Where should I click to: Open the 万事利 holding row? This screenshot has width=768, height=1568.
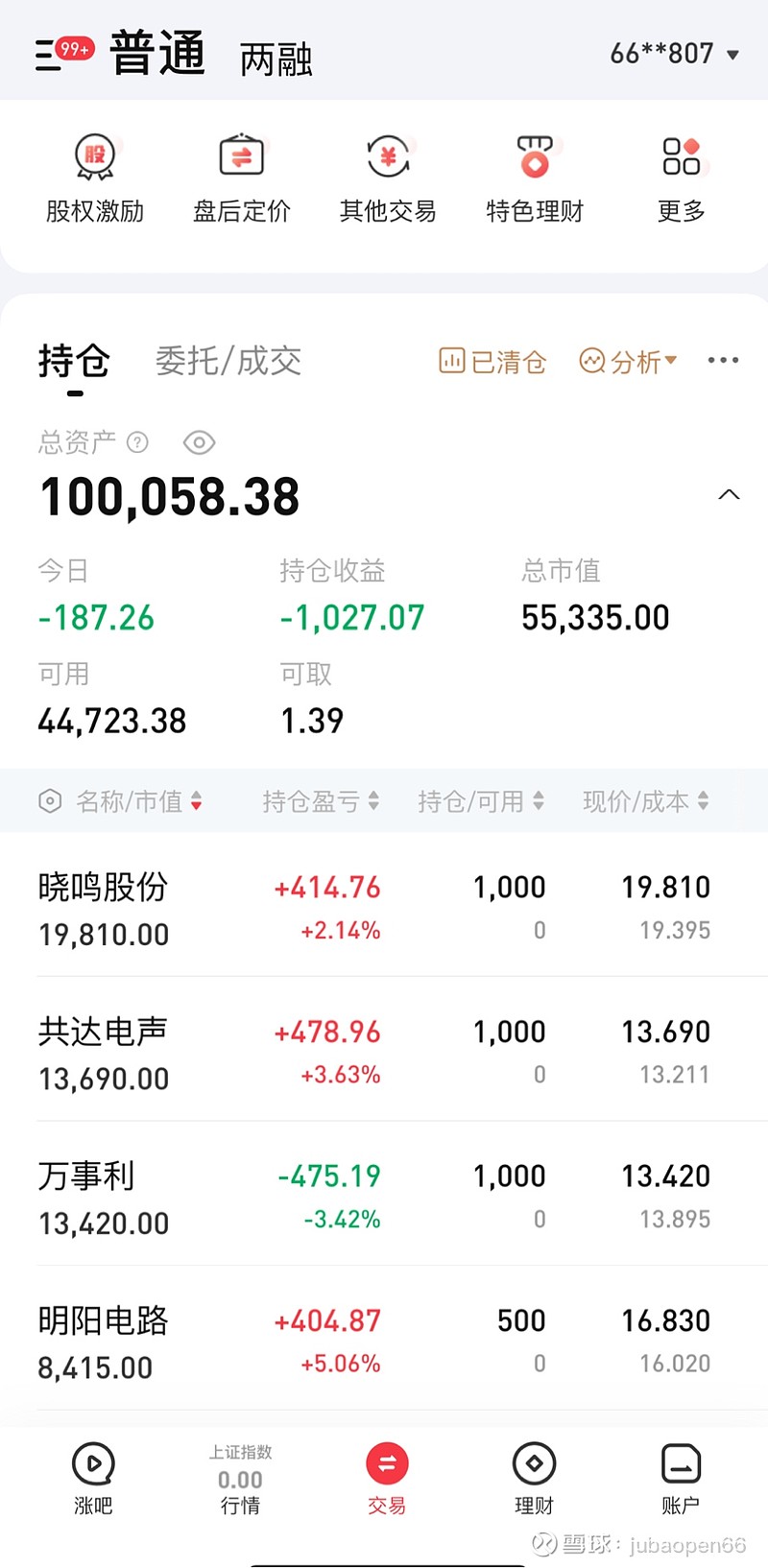(384, 1194)
